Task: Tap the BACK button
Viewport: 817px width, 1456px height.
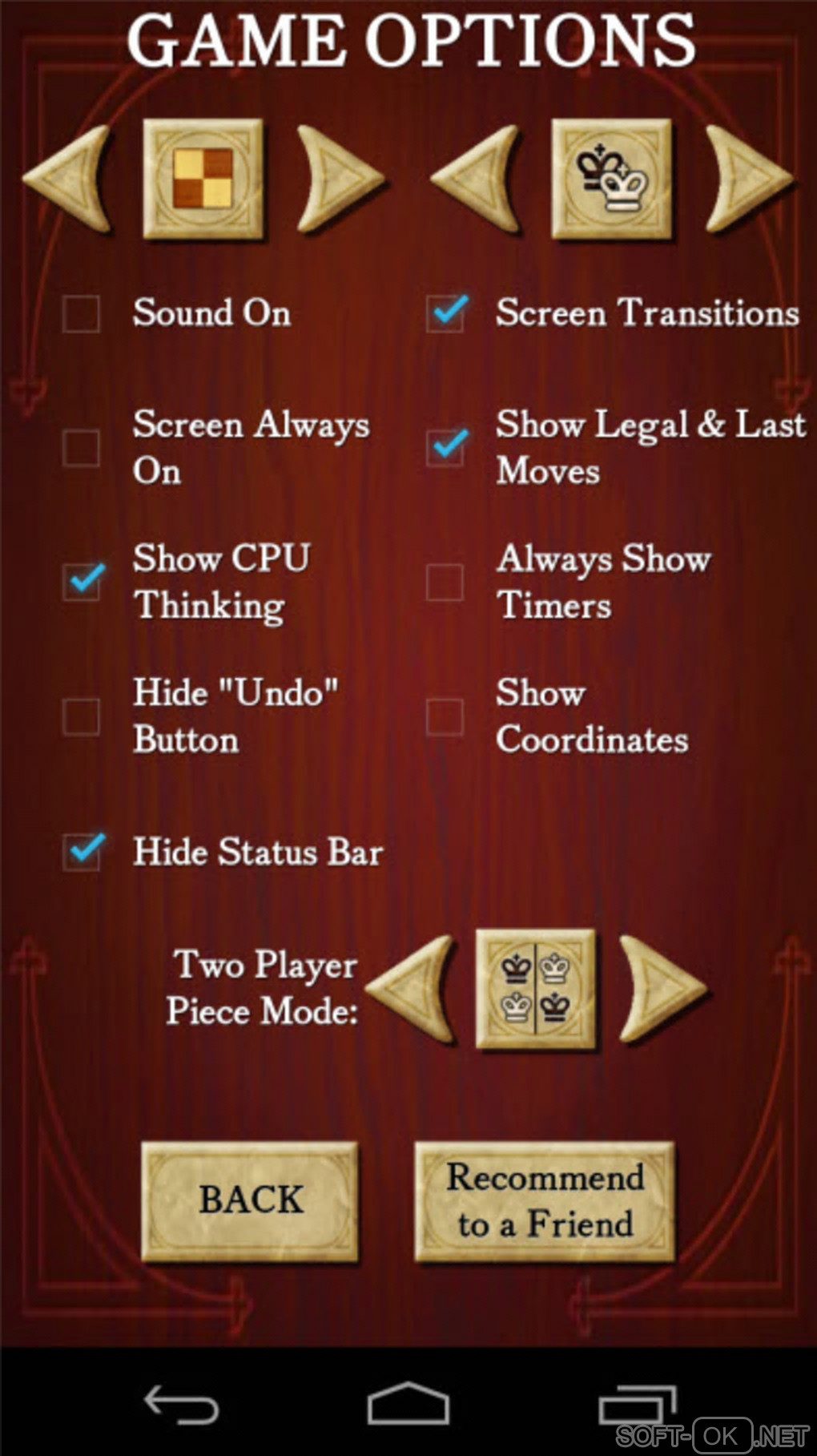Action: (250, 1200)
